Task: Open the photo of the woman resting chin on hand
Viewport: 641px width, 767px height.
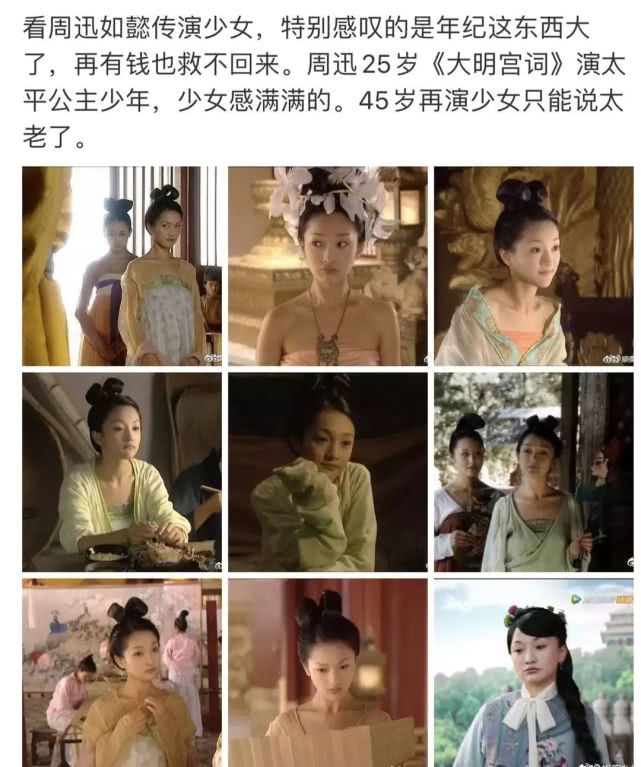Action: [327, 472]
